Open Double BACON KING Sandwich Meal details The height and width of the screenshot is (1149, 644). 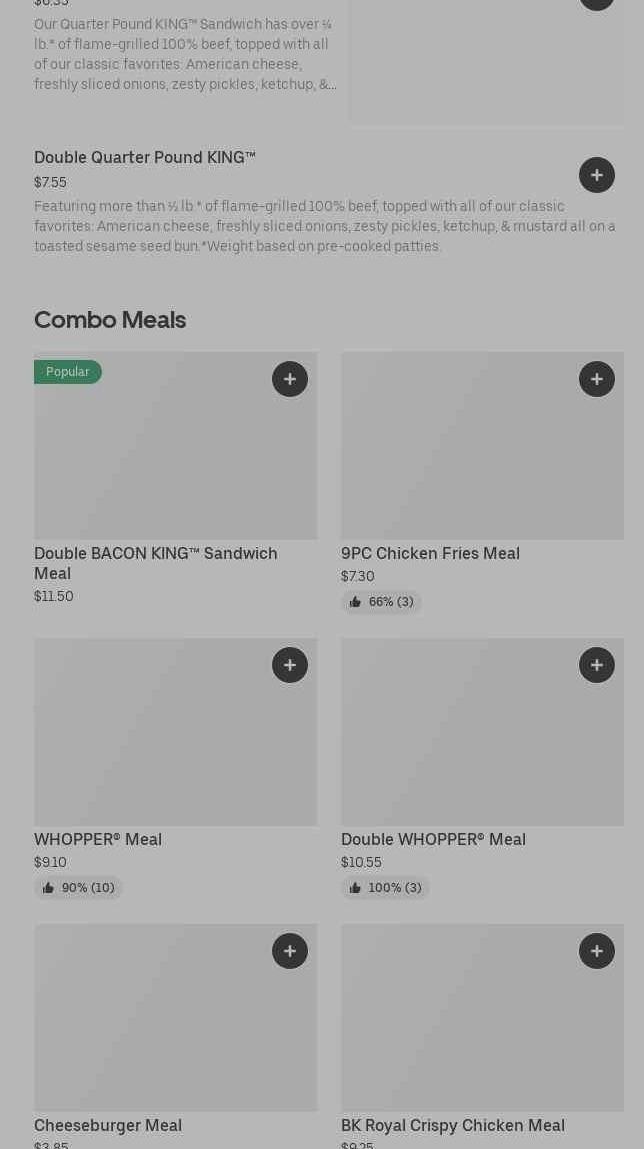point(156,563)
